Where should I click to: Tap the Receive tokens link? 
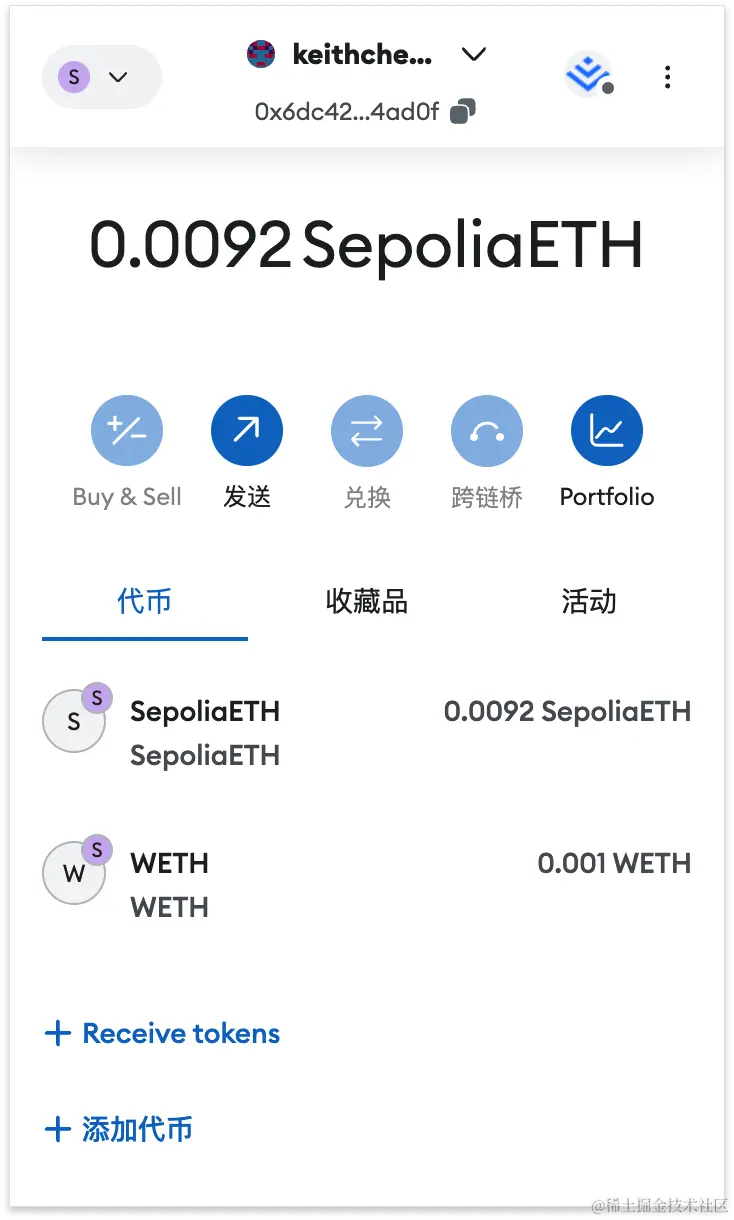coord(163,1033)
